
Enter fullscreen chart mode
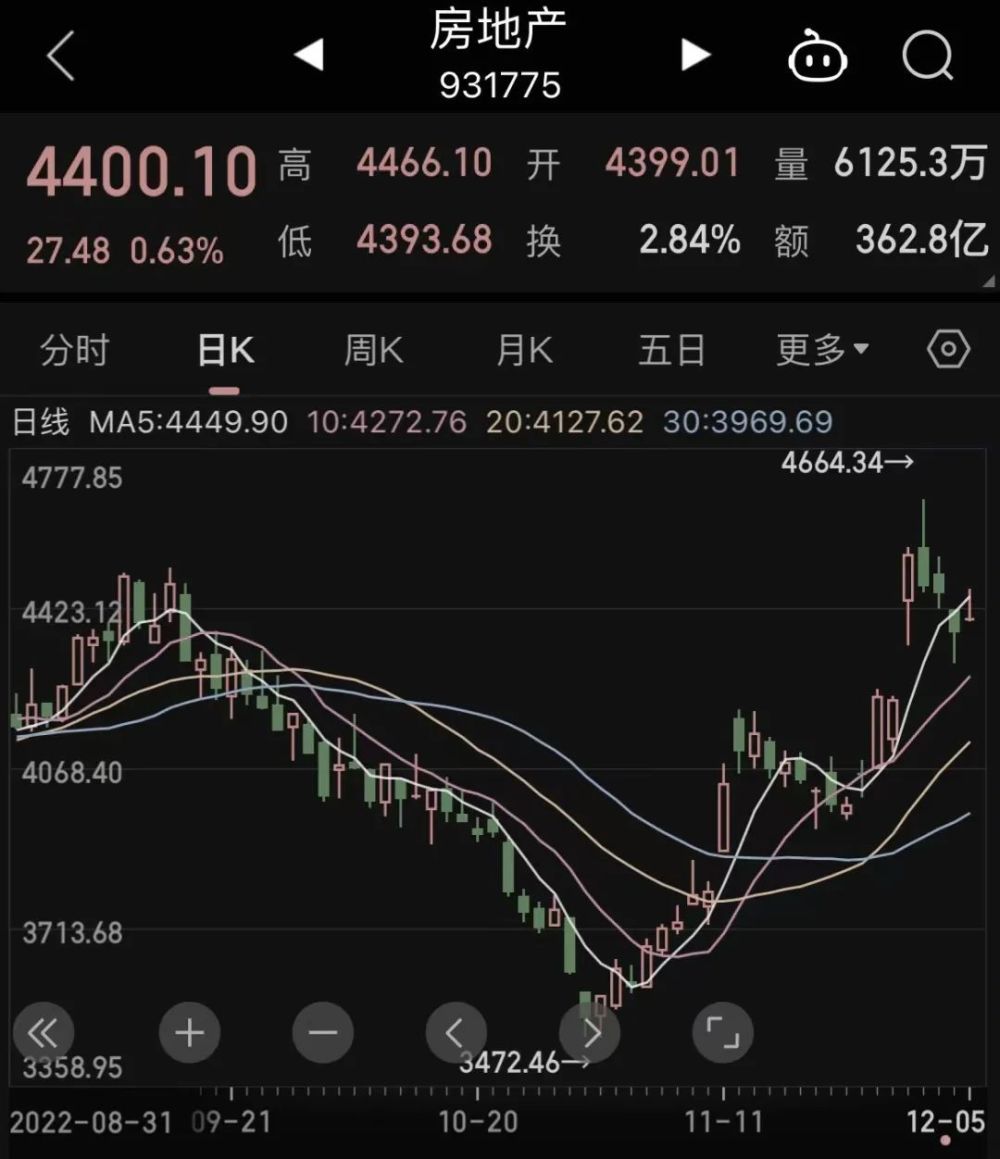tap(723, 1033)
